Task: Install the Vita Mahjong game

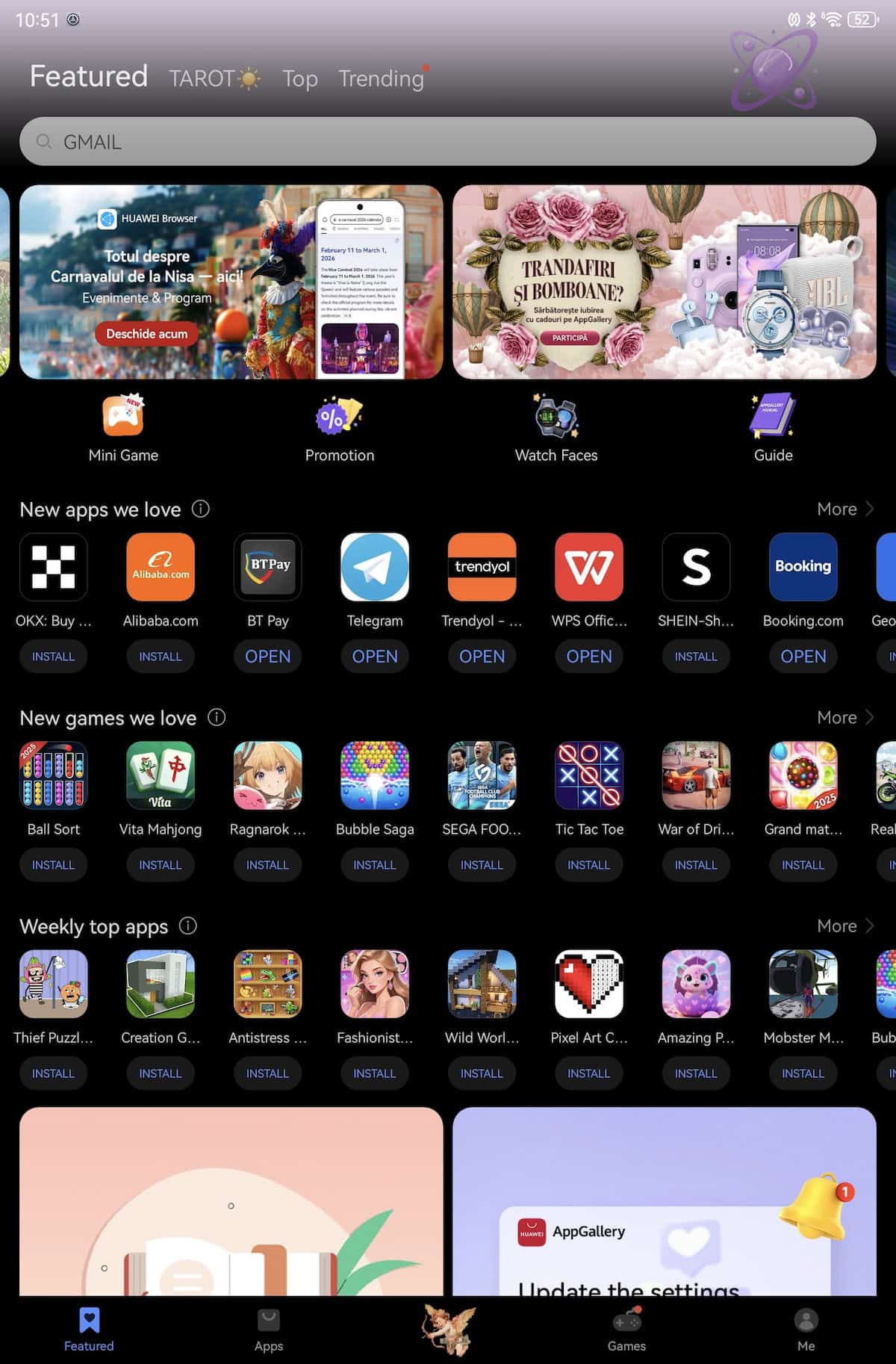Action: tap(161, 865)
